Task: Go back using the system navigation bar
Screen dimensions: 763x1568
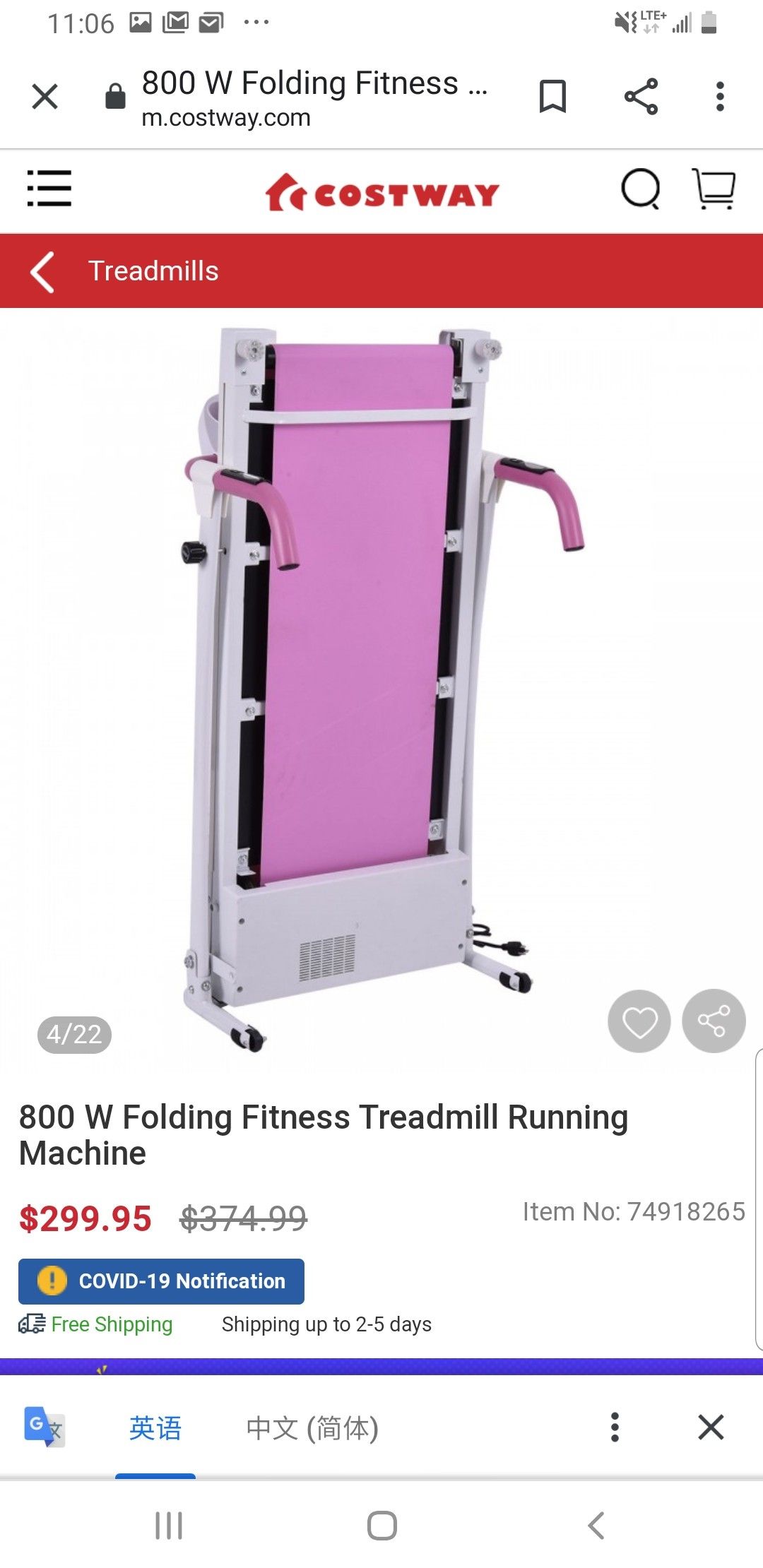Action: [x=596, y=1526]
